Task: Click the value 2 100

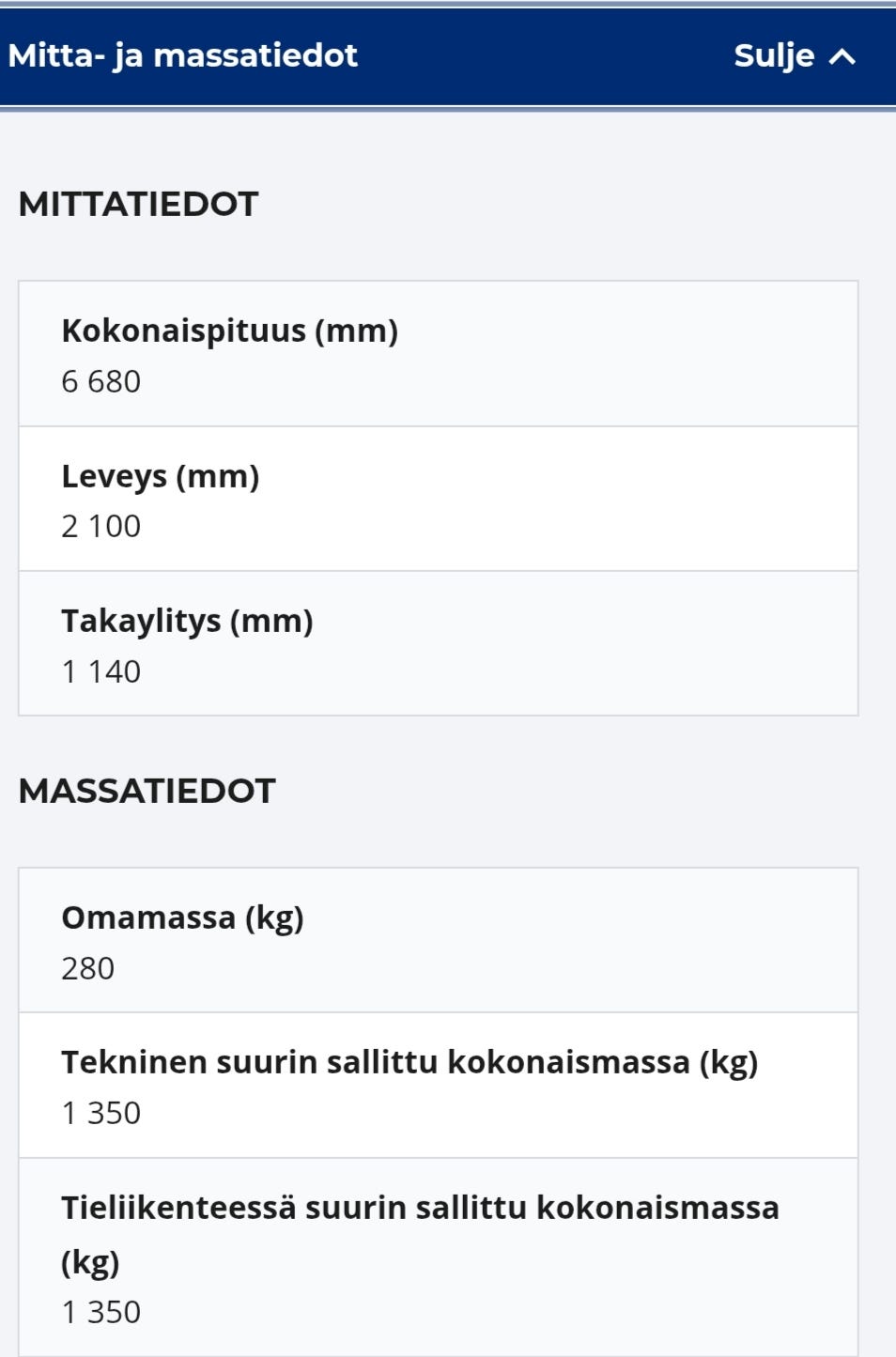Action: pos(100,526)
